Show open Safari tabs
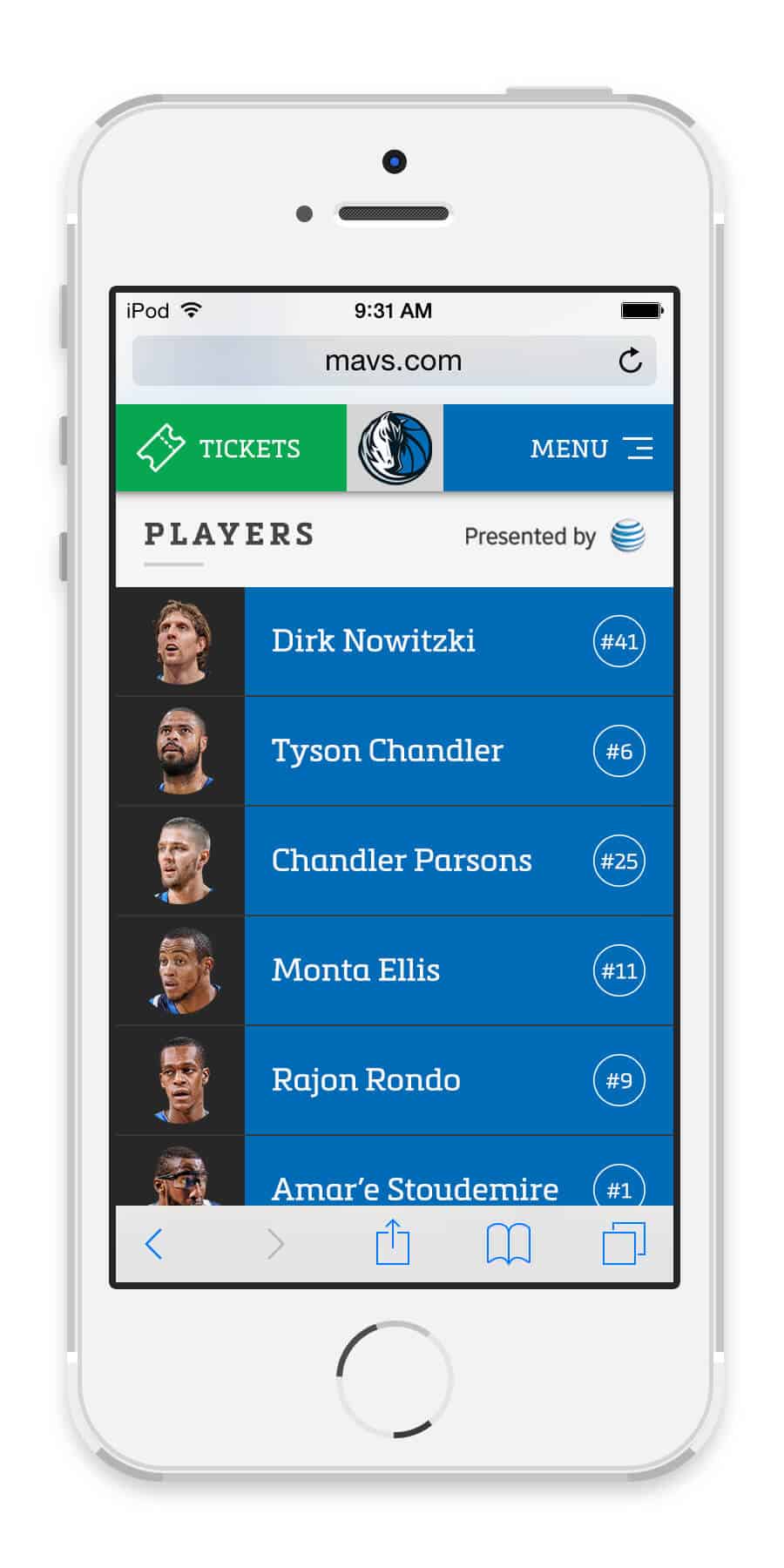 pyautogui.click(x=625, y=1243)
